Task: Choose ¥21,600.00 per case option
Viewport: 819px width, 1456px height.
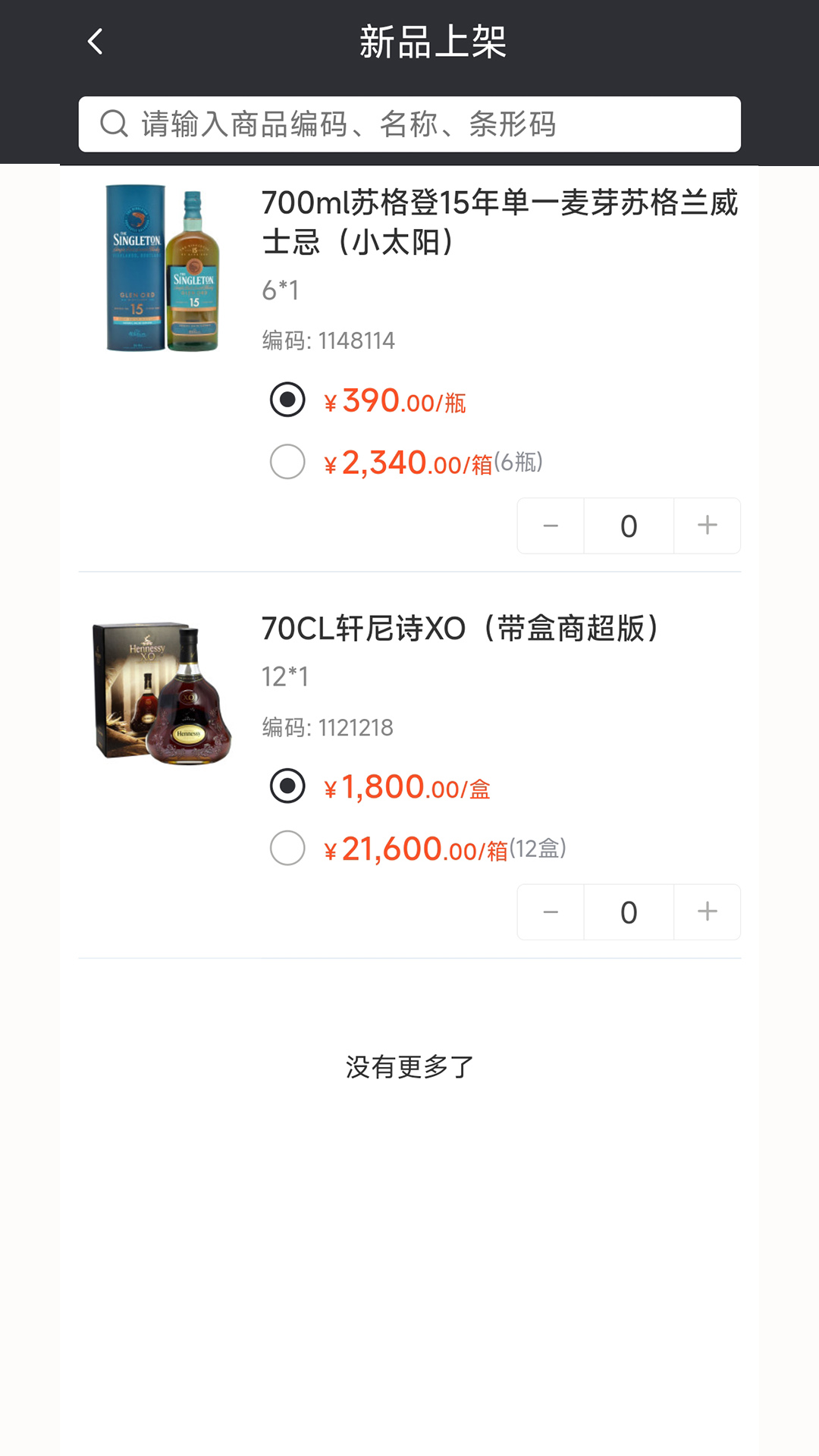Action: coord(287,848)
